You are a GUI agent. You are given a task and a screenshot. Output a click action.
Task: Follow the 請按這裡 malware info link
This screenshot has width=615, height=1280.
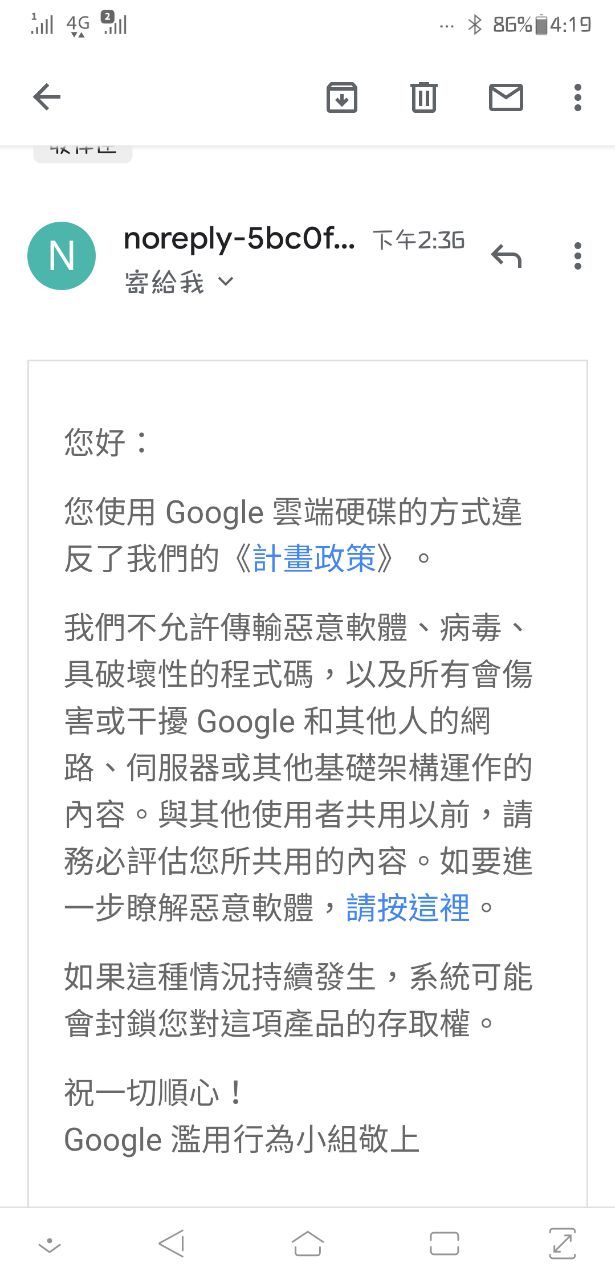[x=407, y=907]
